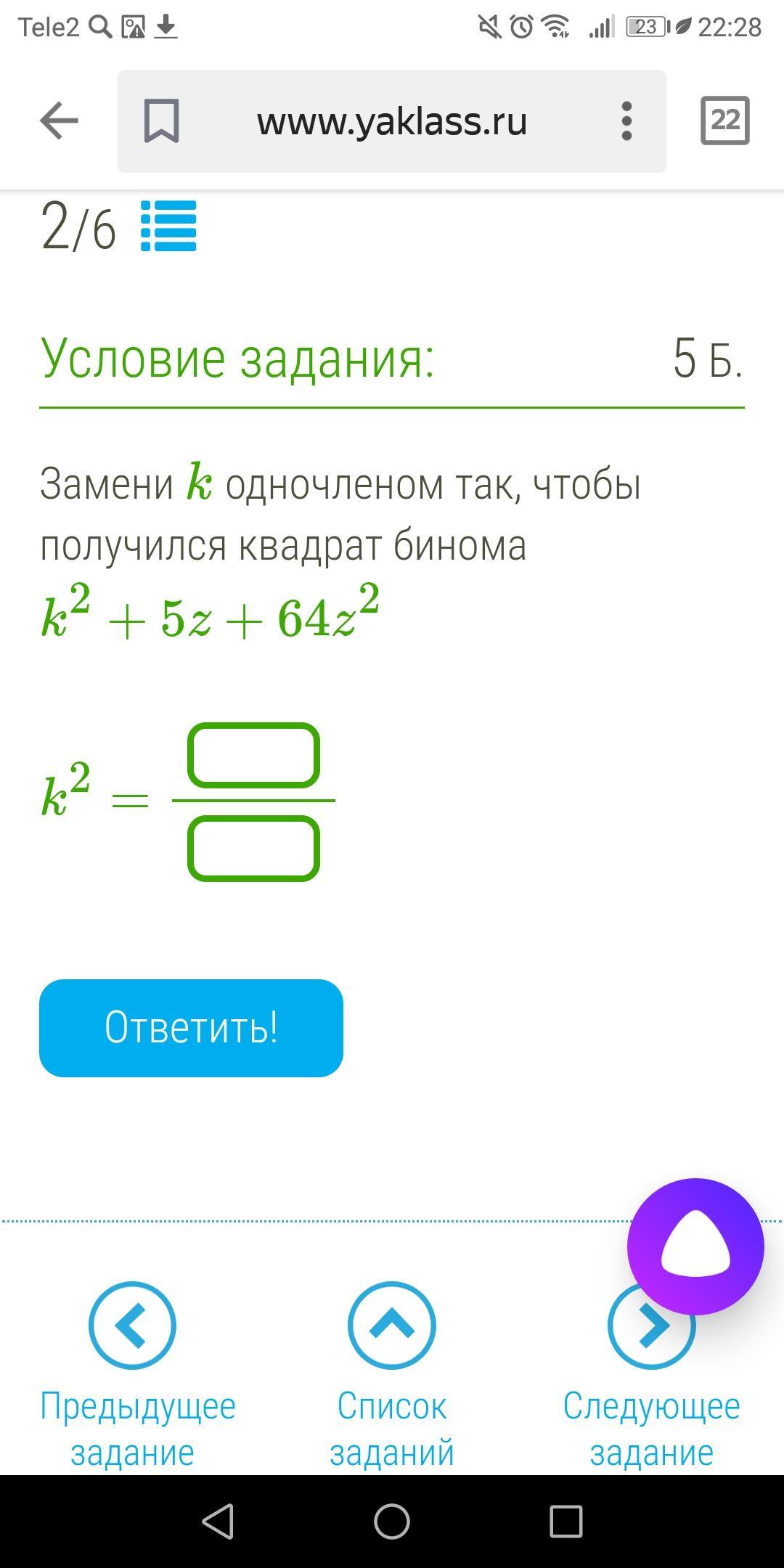Open the tab switcher showing 22
Screen dimensions: 784x1568
(x=724, y=121)
